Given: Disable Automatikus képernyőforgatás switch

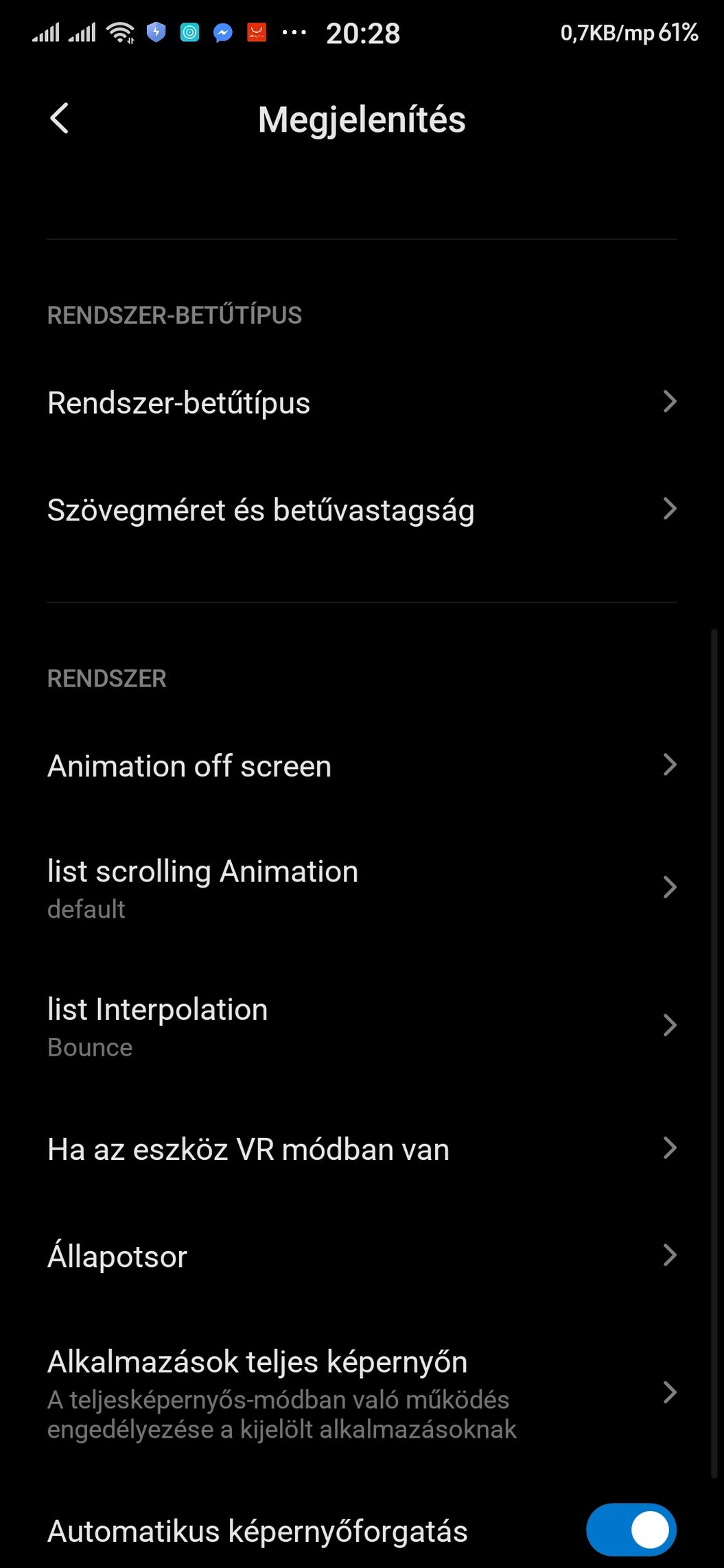Looking at the screenshot, I should tap(631, 1530).
